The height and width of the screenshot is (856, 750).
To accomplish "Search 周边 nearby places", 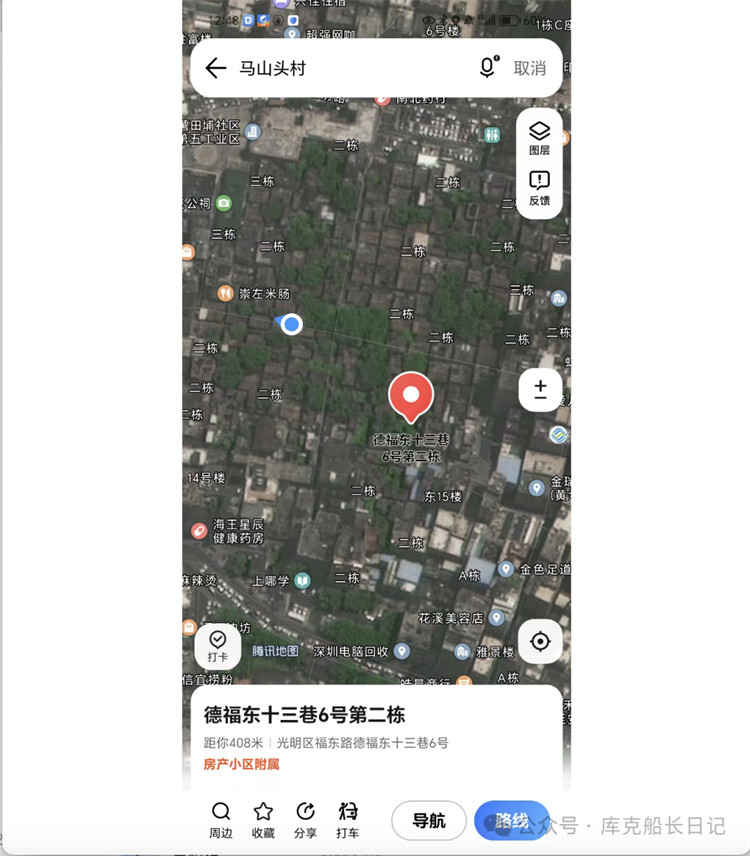I will tap(221, 819).
